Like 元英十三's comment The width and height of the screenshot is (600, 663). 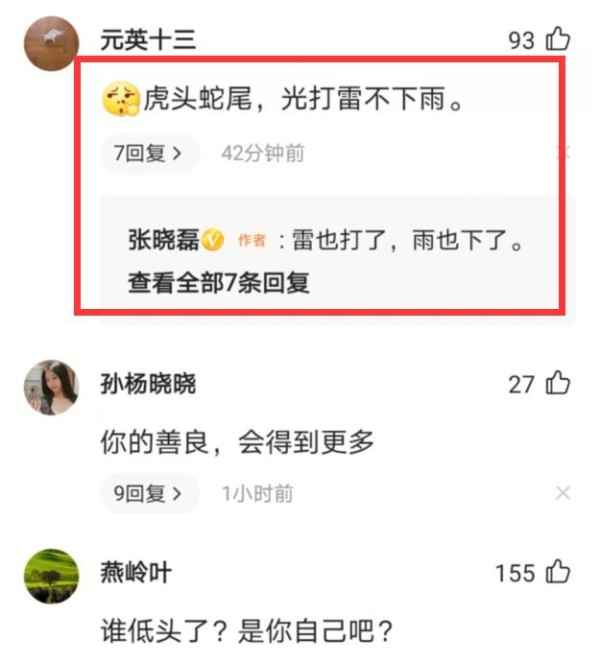pyautogui.click(x=557, y=40)
